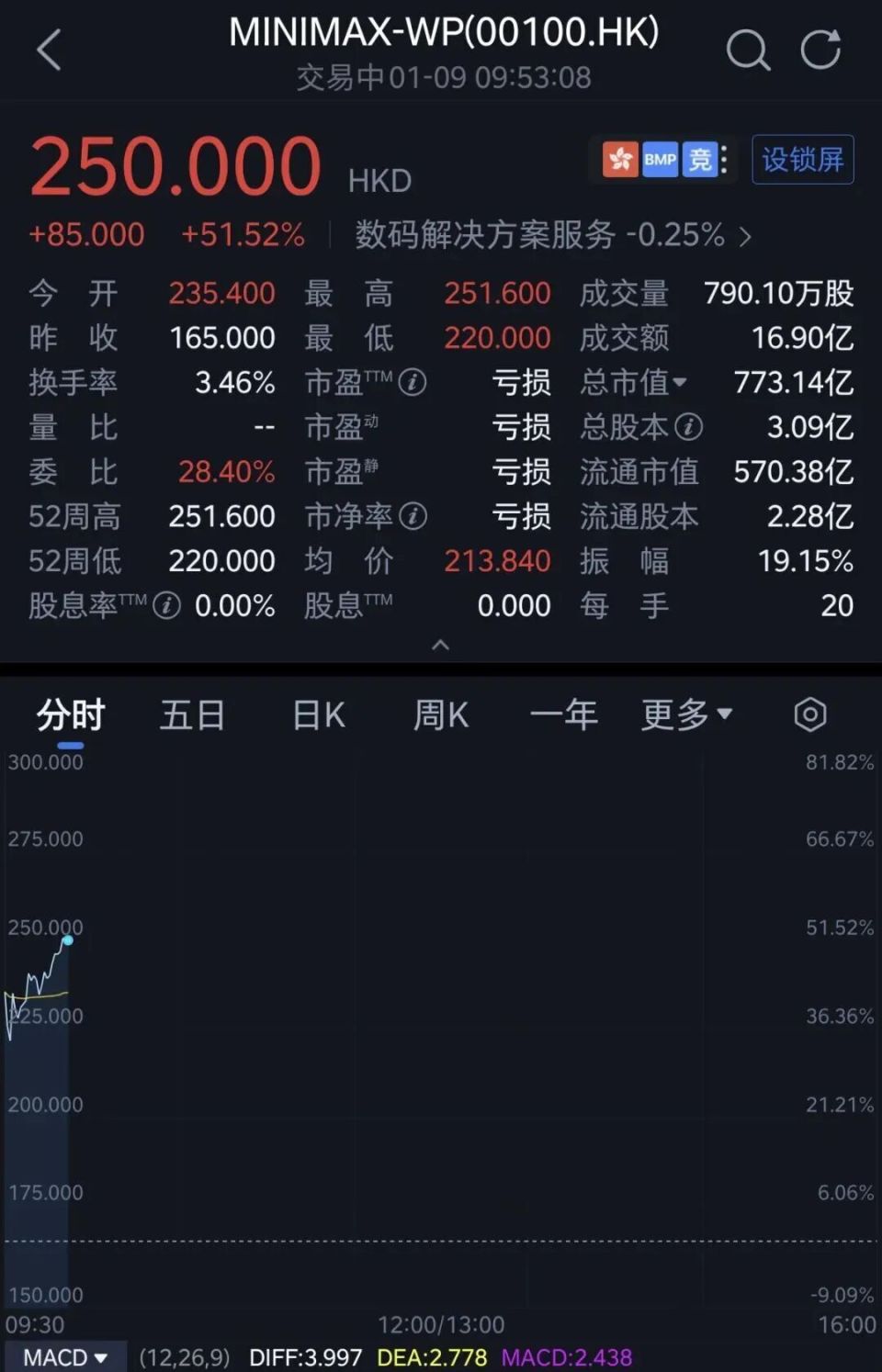Click the vertical three-dot menu near 竞
The width and height of the screenshot is (882, 1372).
pyautogui.click(x=725, y=159)
